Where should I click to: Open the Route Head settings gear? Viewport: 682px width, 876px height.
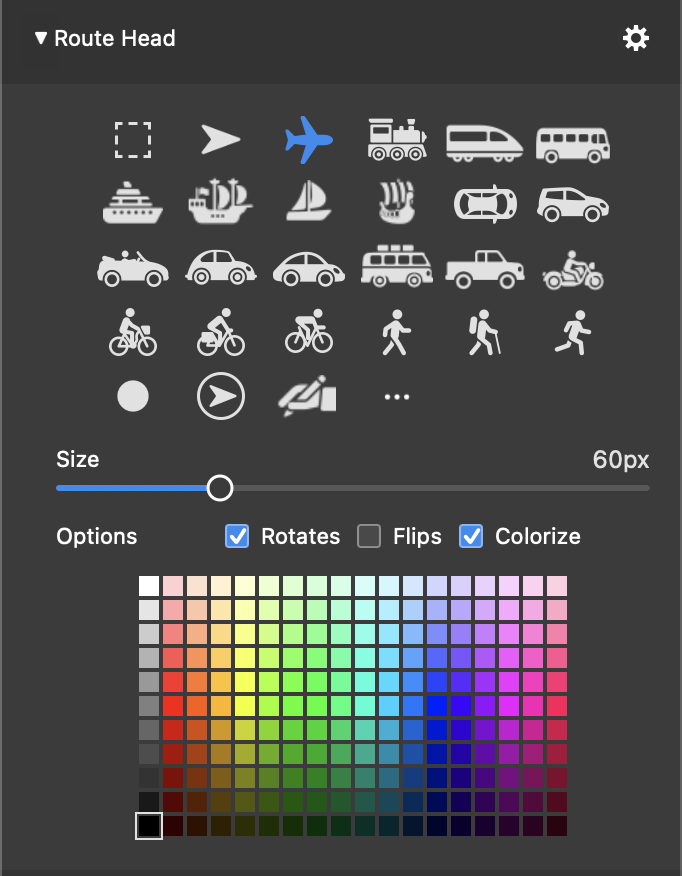(636, 39)
